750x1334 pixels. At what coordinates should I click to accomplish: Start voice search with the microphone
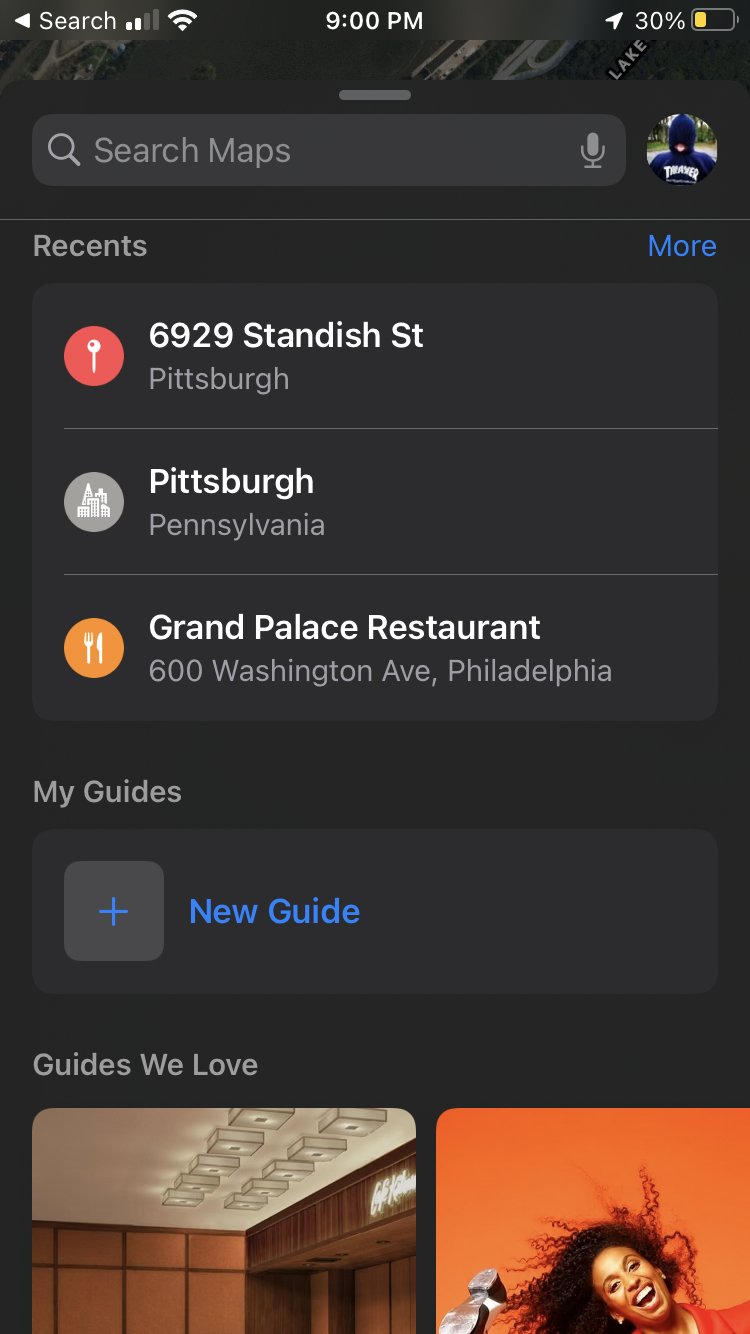(593, 151)
